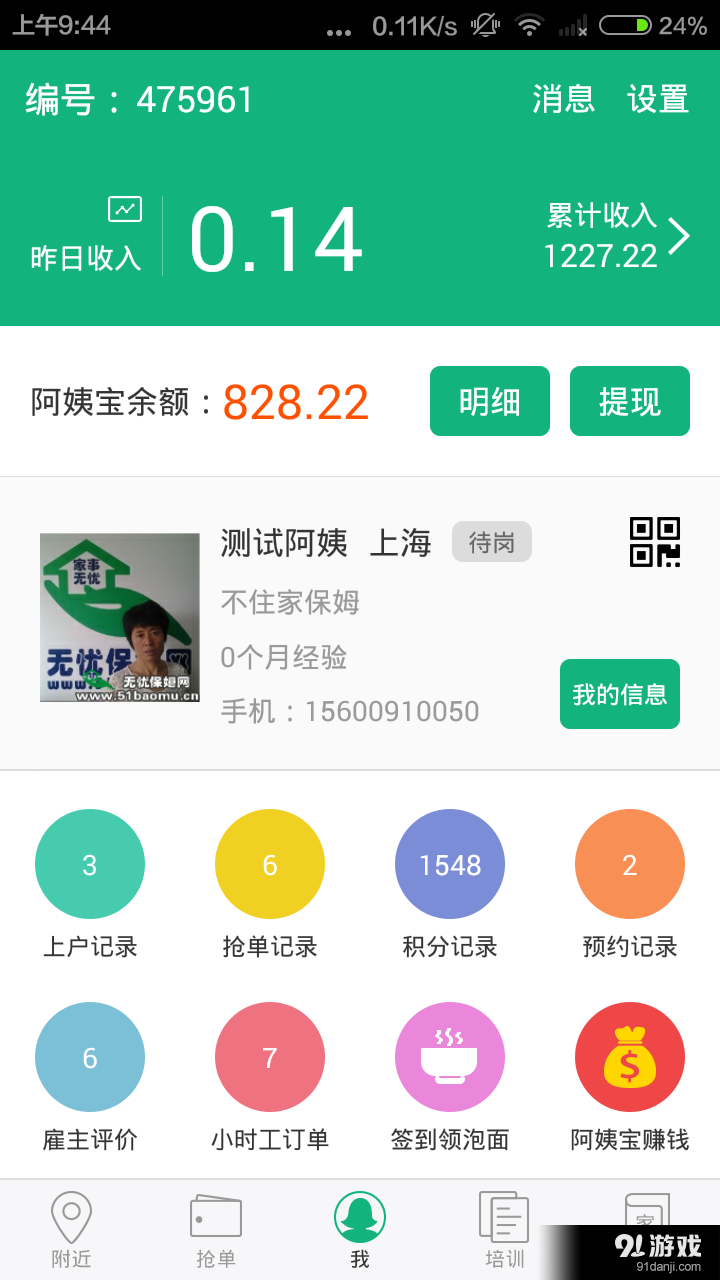Open 我的信息 profile details
Viewport: 720px width, 1280px height.
pos(619,694)
